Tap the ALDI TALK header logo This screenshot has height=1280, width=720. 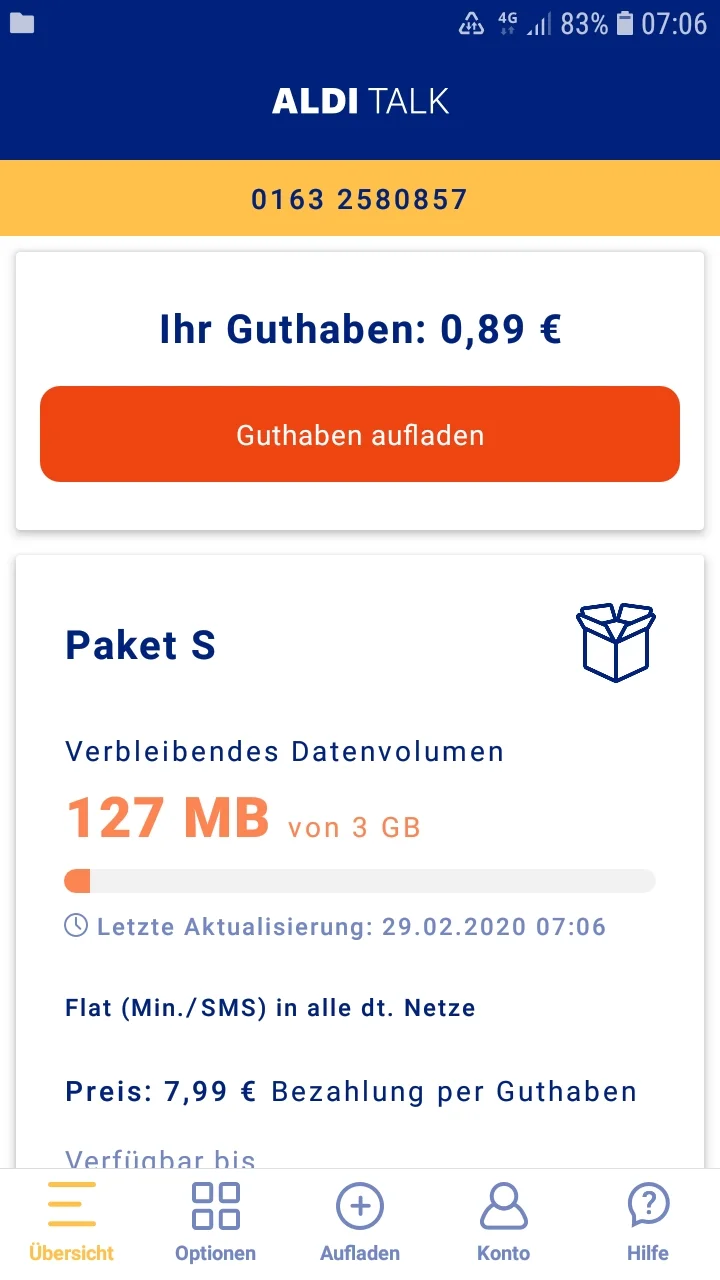coord(360,100)
